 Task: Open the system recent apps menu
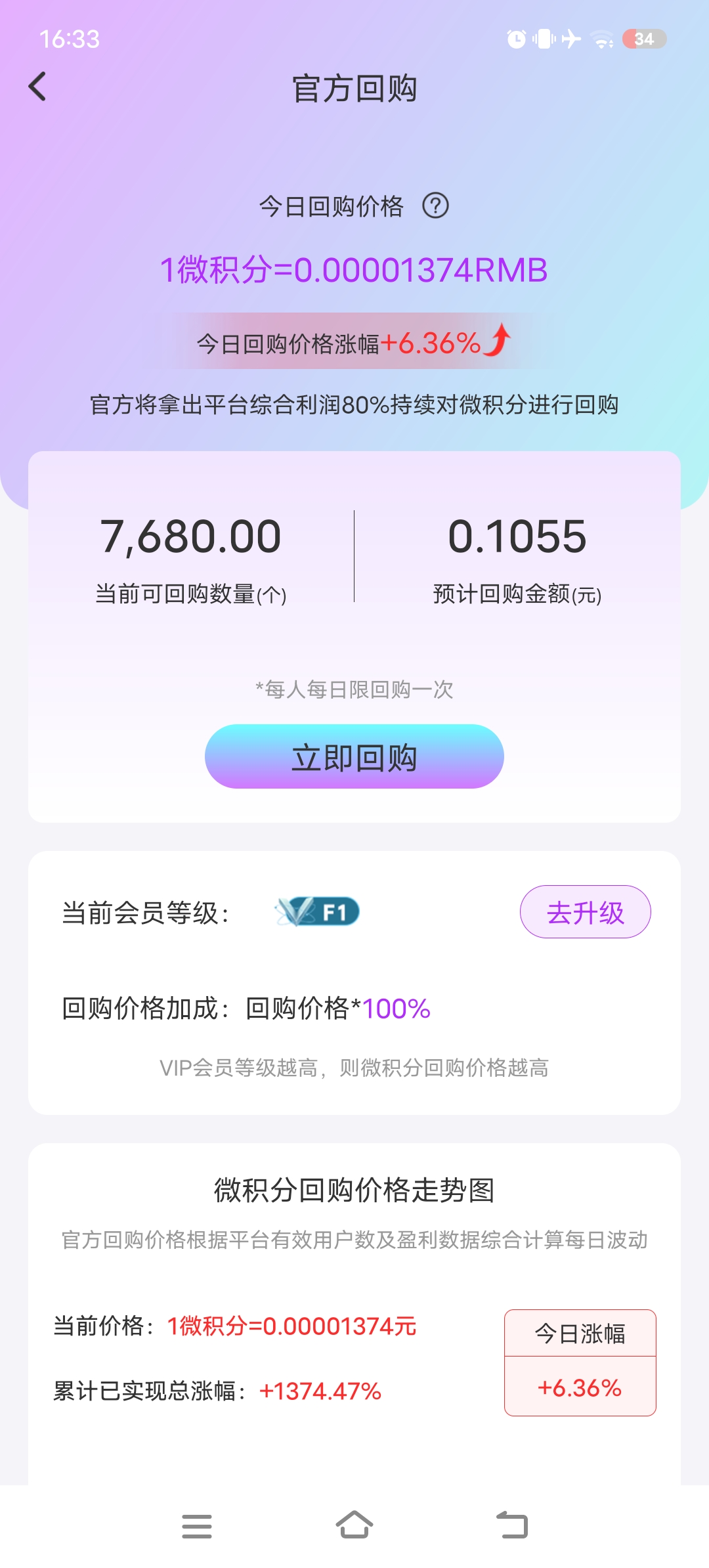197,1526
